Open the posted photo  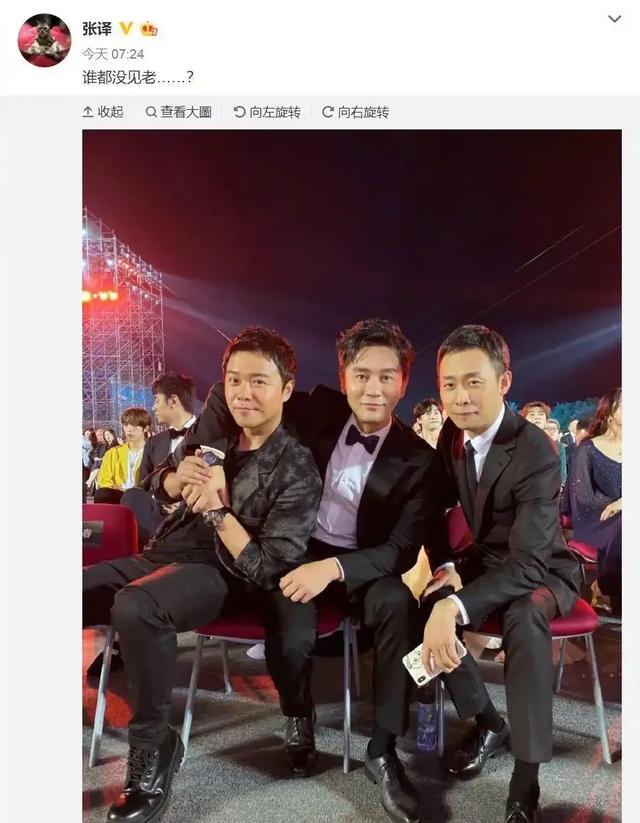coord(351,475)
